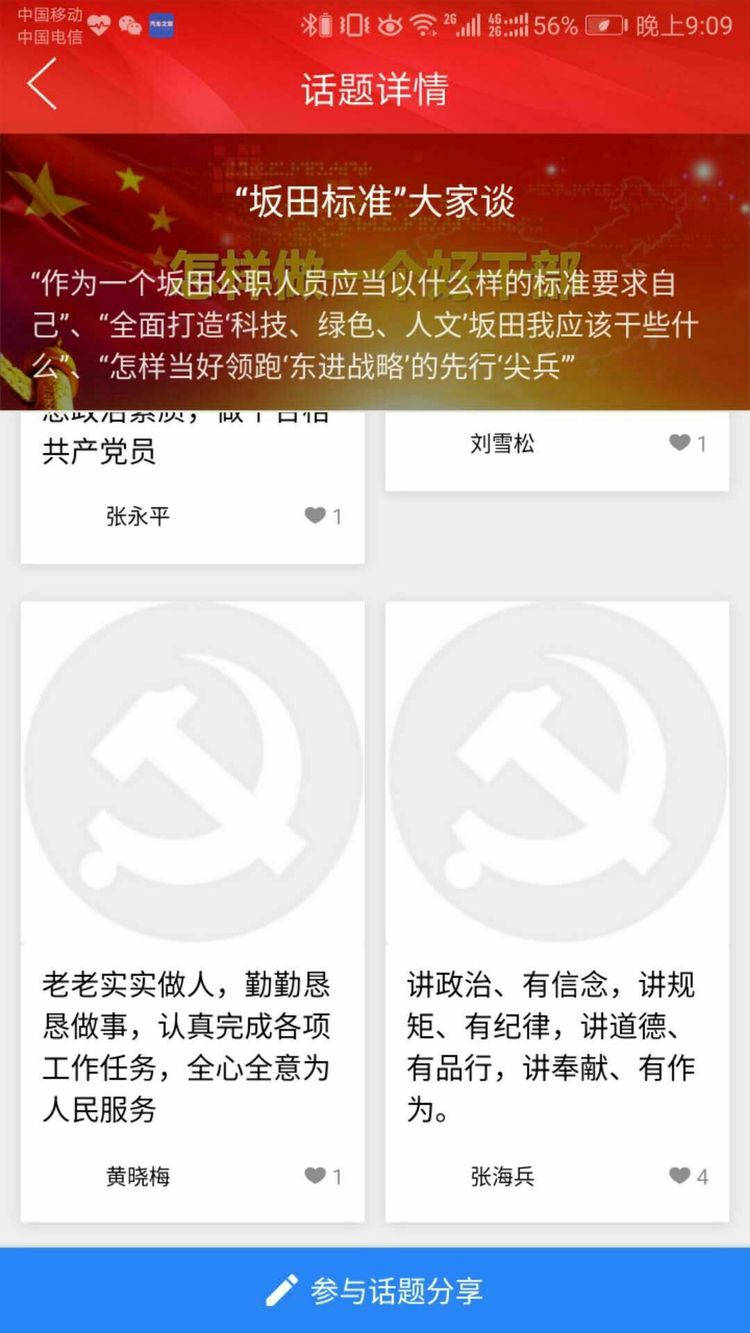Like 张永平's post
The image size is (750, 1333).
click(x=316, y=515)
